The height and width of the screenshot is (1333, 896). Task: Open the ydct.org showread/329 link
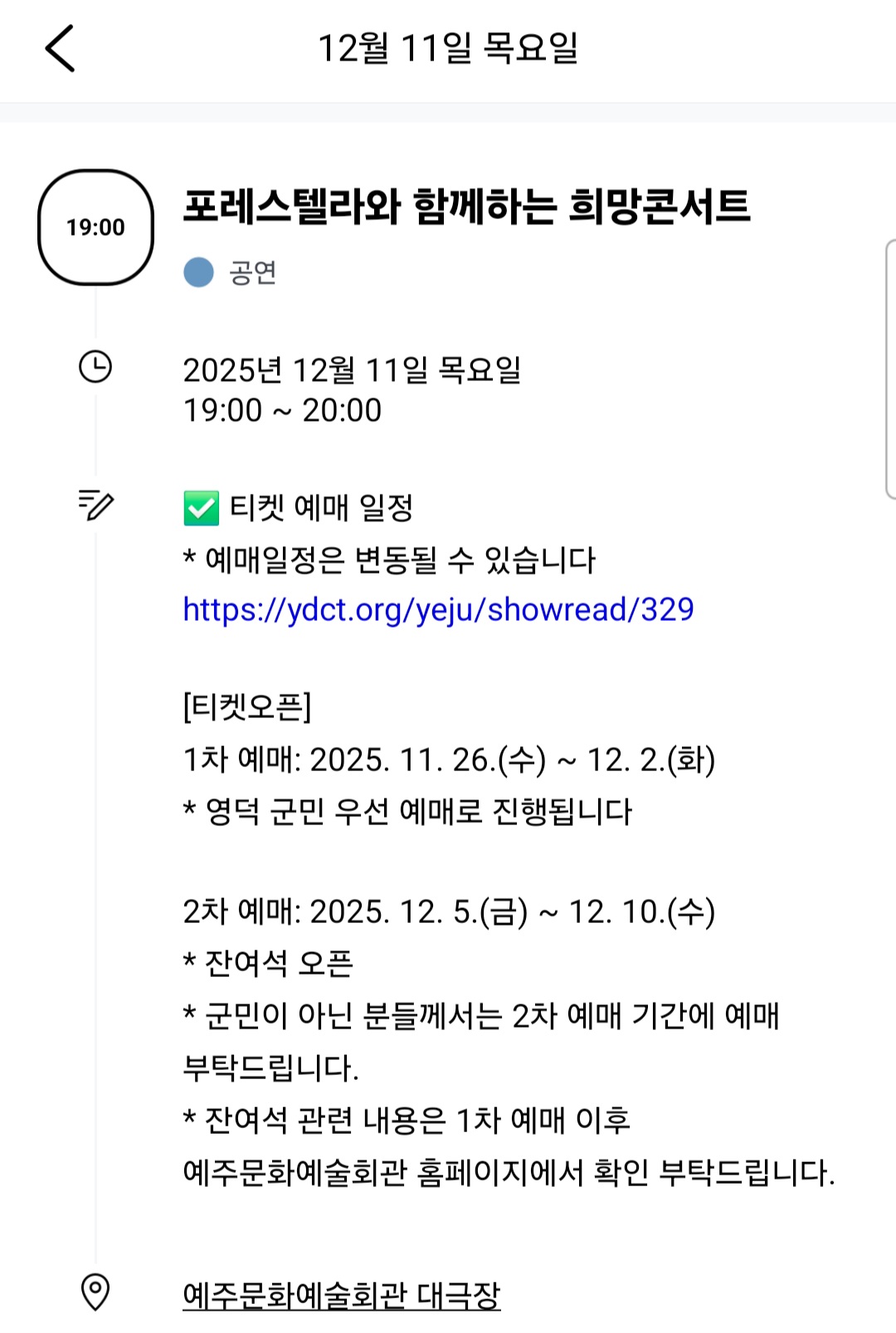(438, 610)
